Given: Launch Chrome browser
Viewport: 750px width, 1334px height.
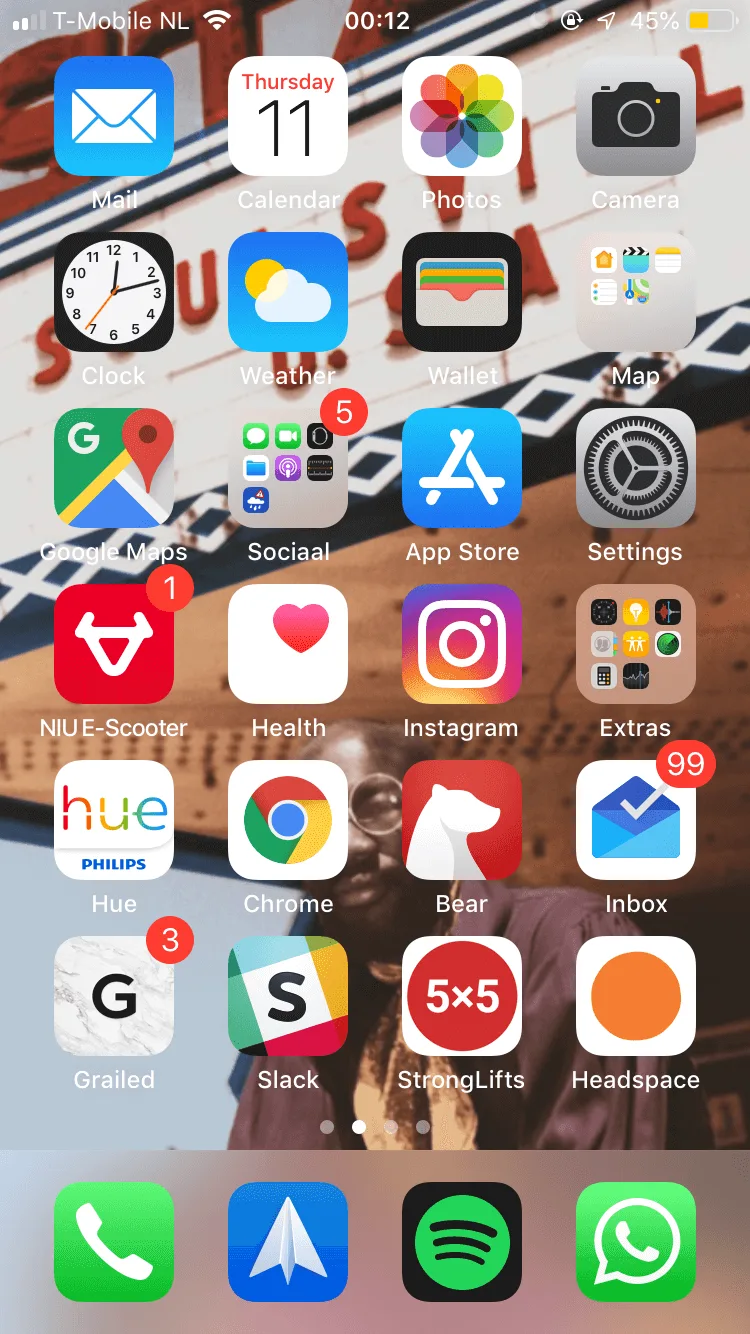Looking at the screenshot, I should (288, 820).
